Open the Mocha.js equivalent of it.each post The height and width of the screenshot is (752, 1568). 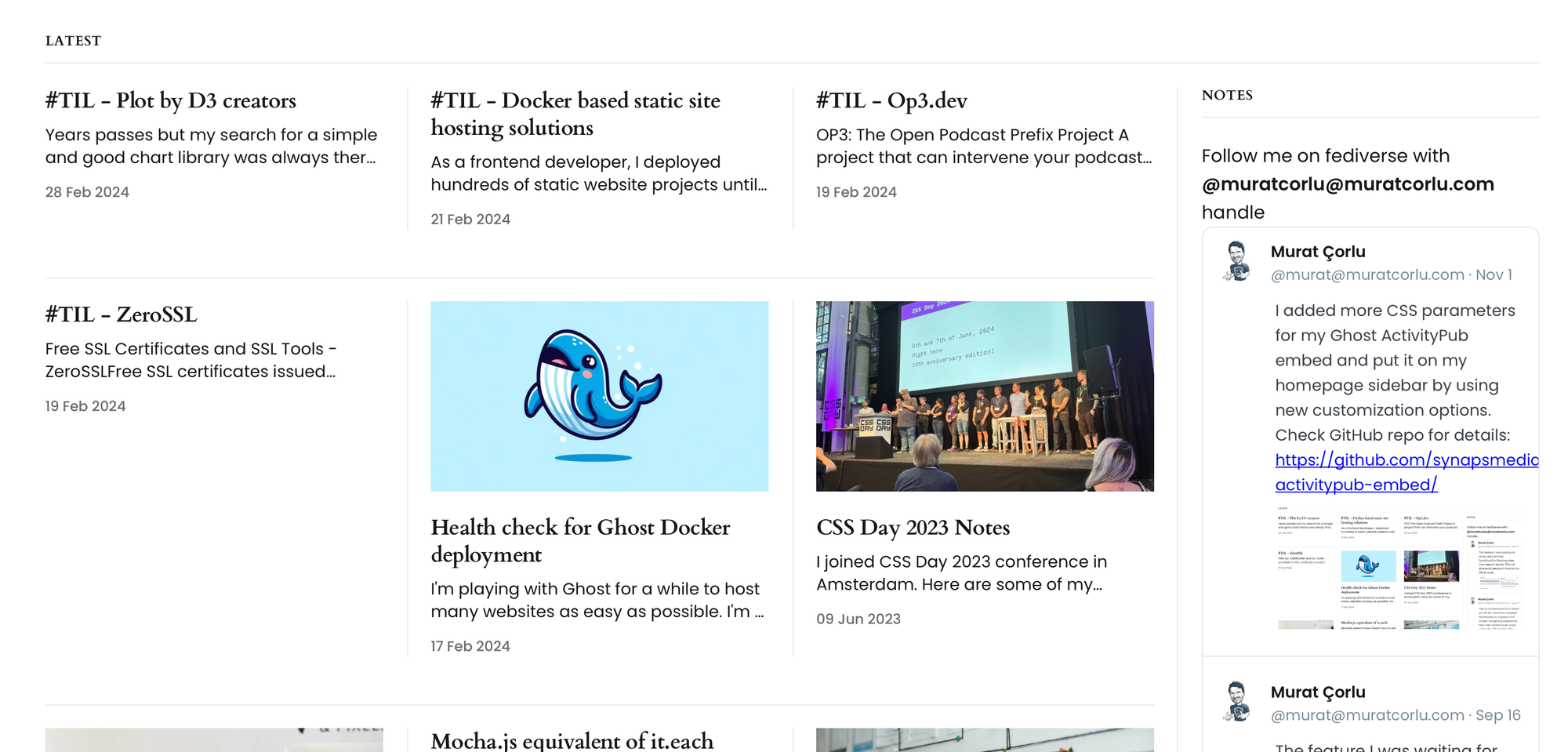(x=572, y=740)
